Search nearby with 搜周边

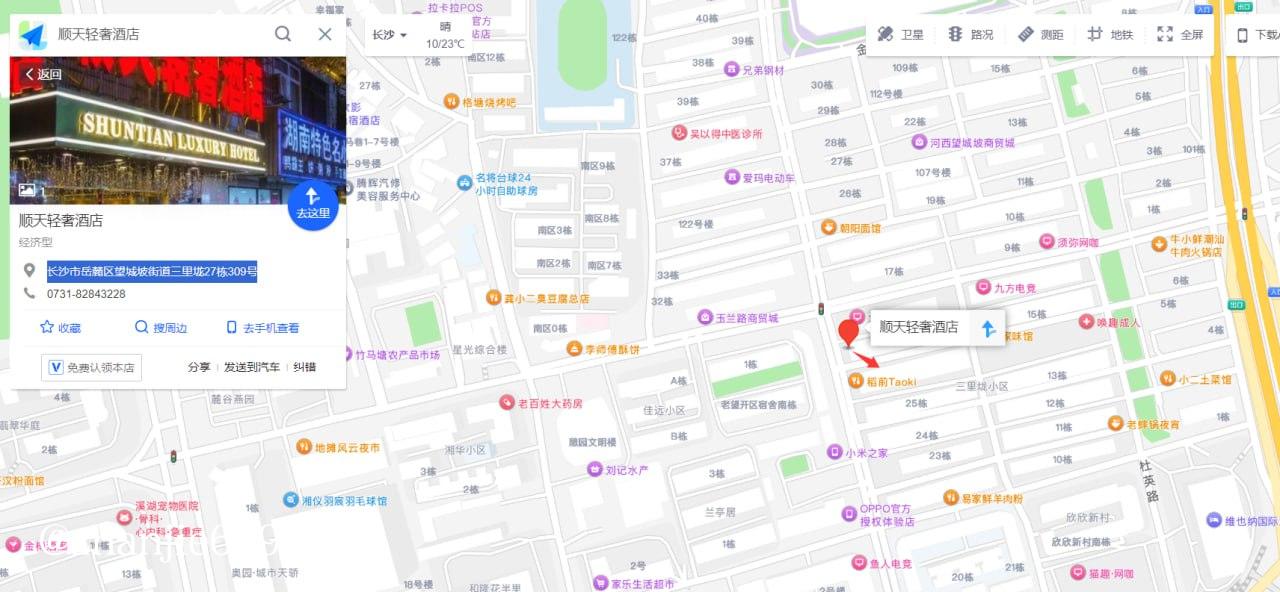161,328
